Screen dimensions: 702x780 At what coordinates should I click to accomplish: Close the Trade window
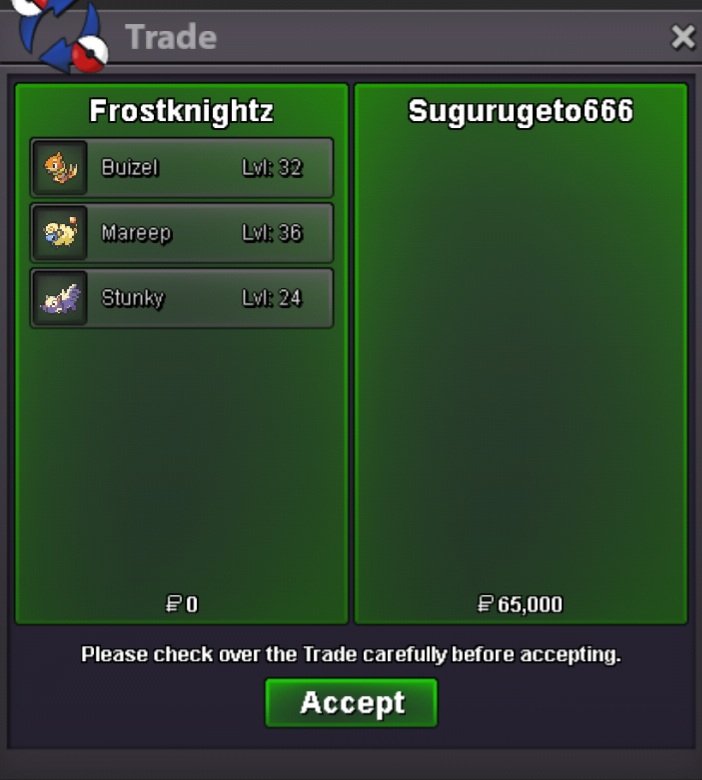[x=682, y=38]
